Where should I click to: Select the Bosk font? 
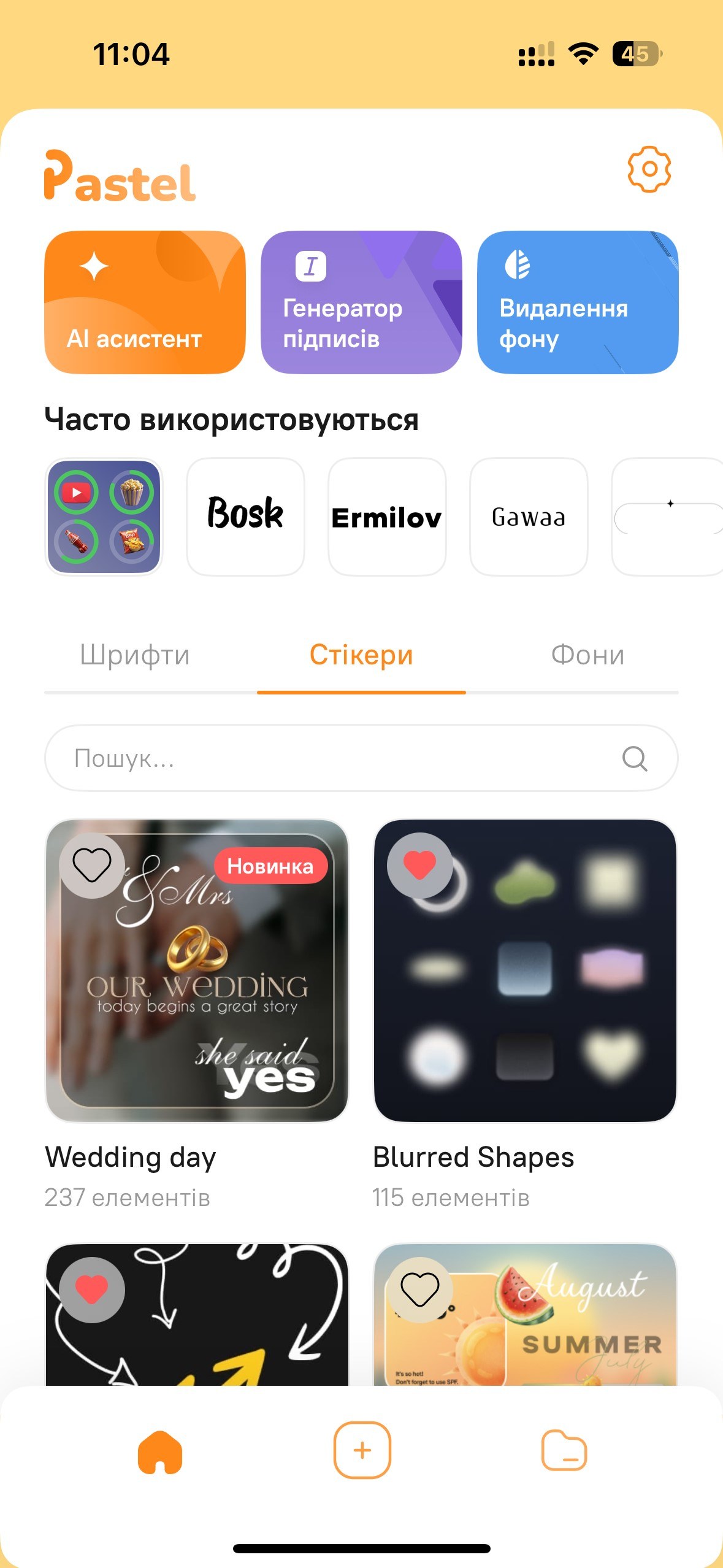point(245,517)
